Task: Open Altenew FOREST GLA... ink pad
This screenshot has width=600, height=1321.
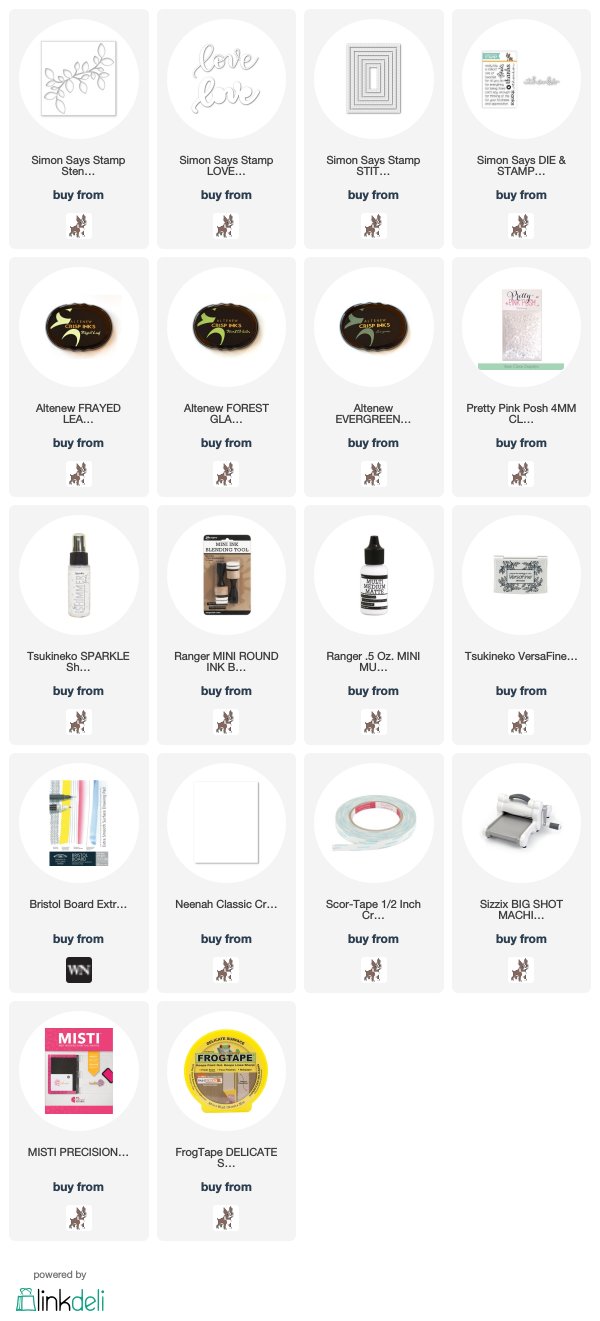Action: (x=226, y=325)
